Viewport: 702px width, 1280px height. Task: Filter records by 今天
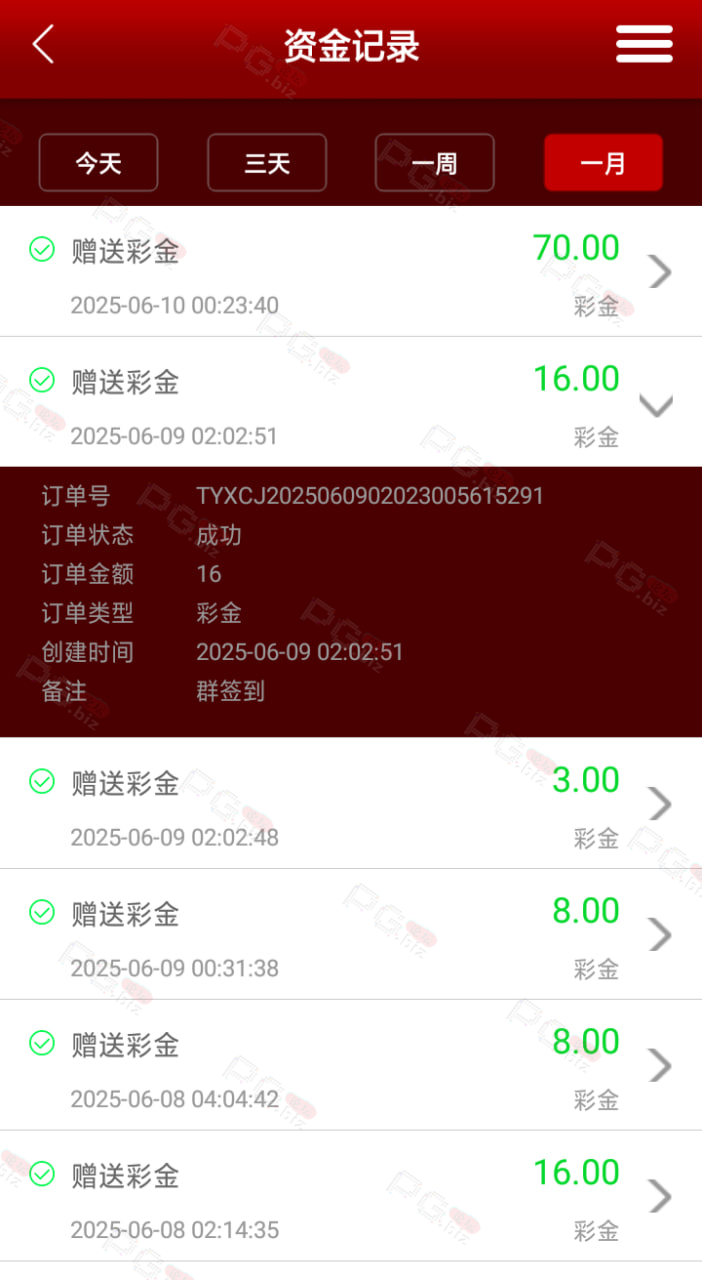[98, 162]
